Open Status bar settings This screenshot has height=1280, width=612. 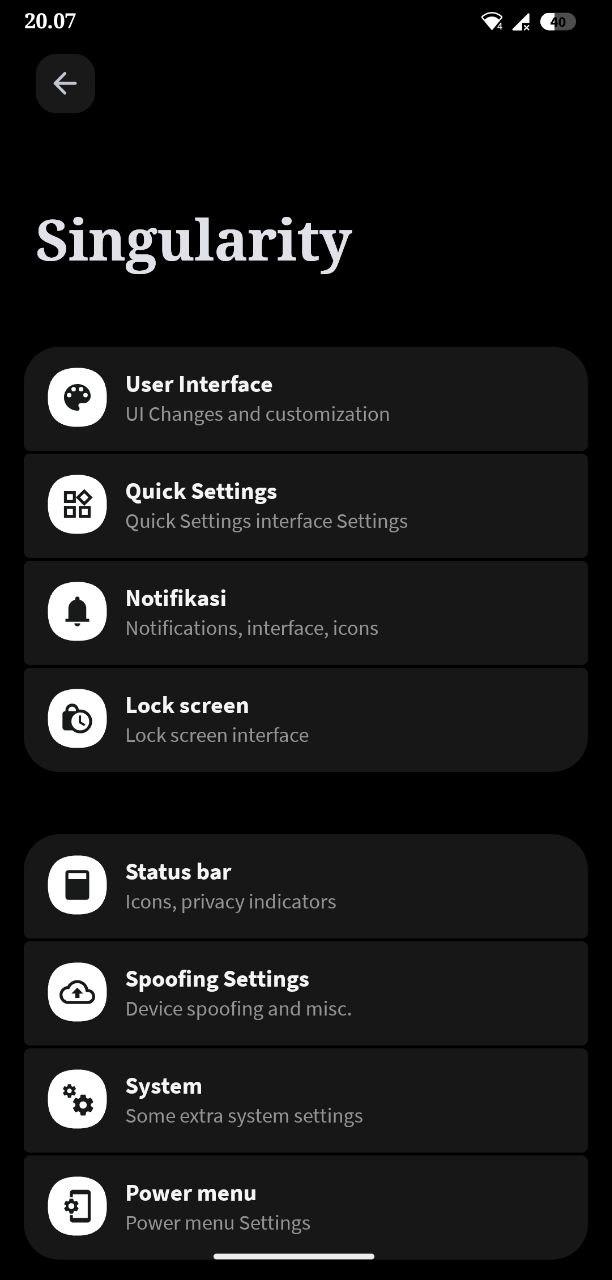305,886
